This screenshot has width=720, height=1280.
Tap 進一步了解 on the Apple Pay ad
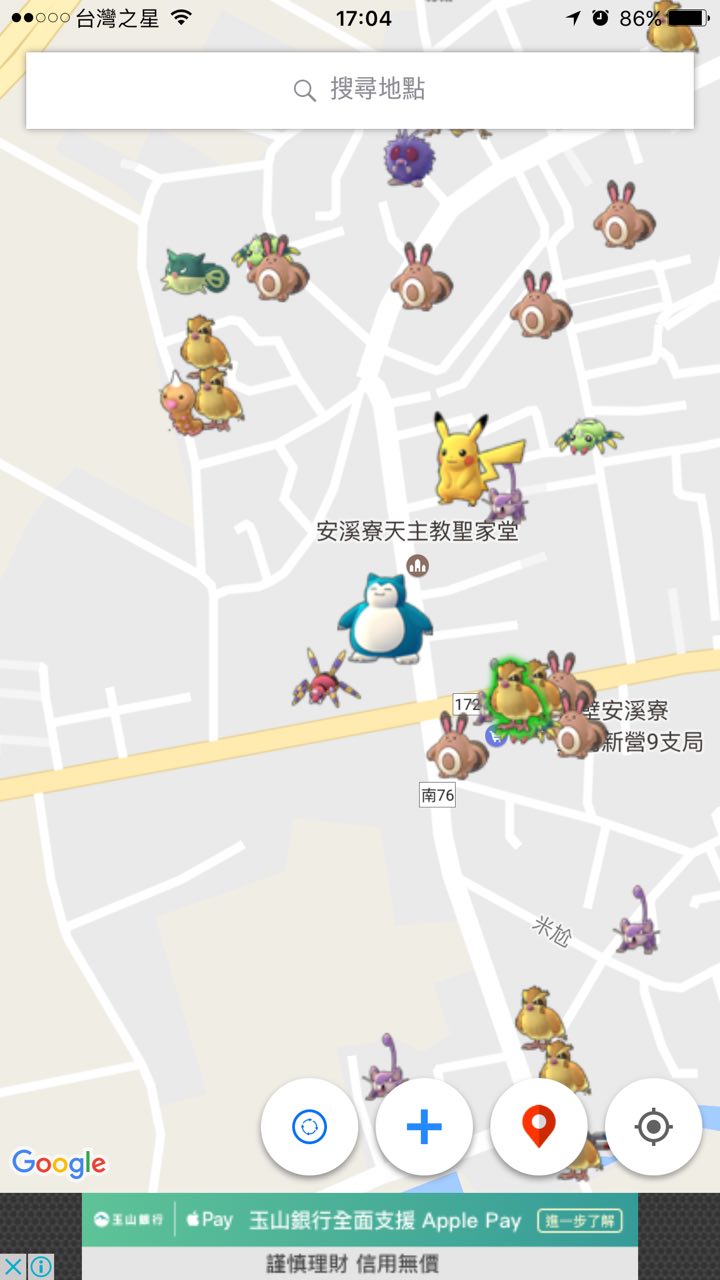579,1220
